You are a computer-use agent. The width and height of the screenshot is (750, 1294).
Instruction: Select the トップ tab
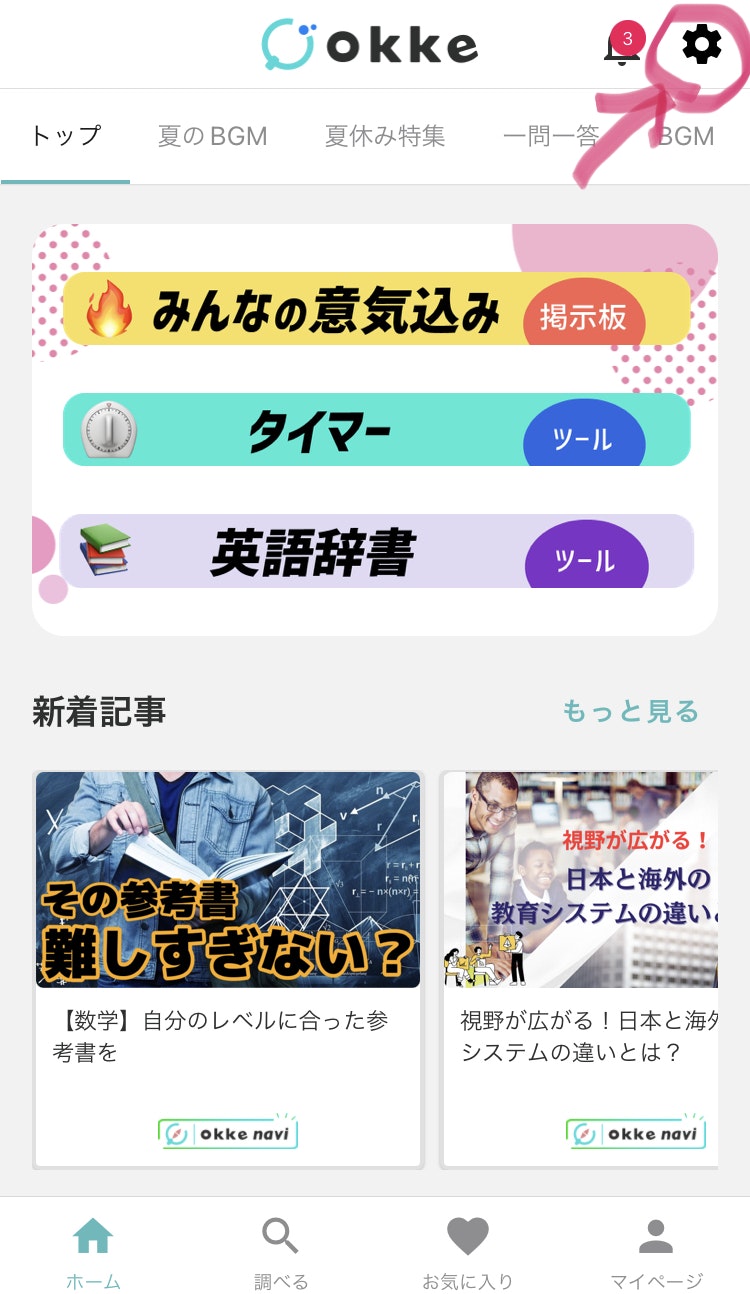coord(66,136)
